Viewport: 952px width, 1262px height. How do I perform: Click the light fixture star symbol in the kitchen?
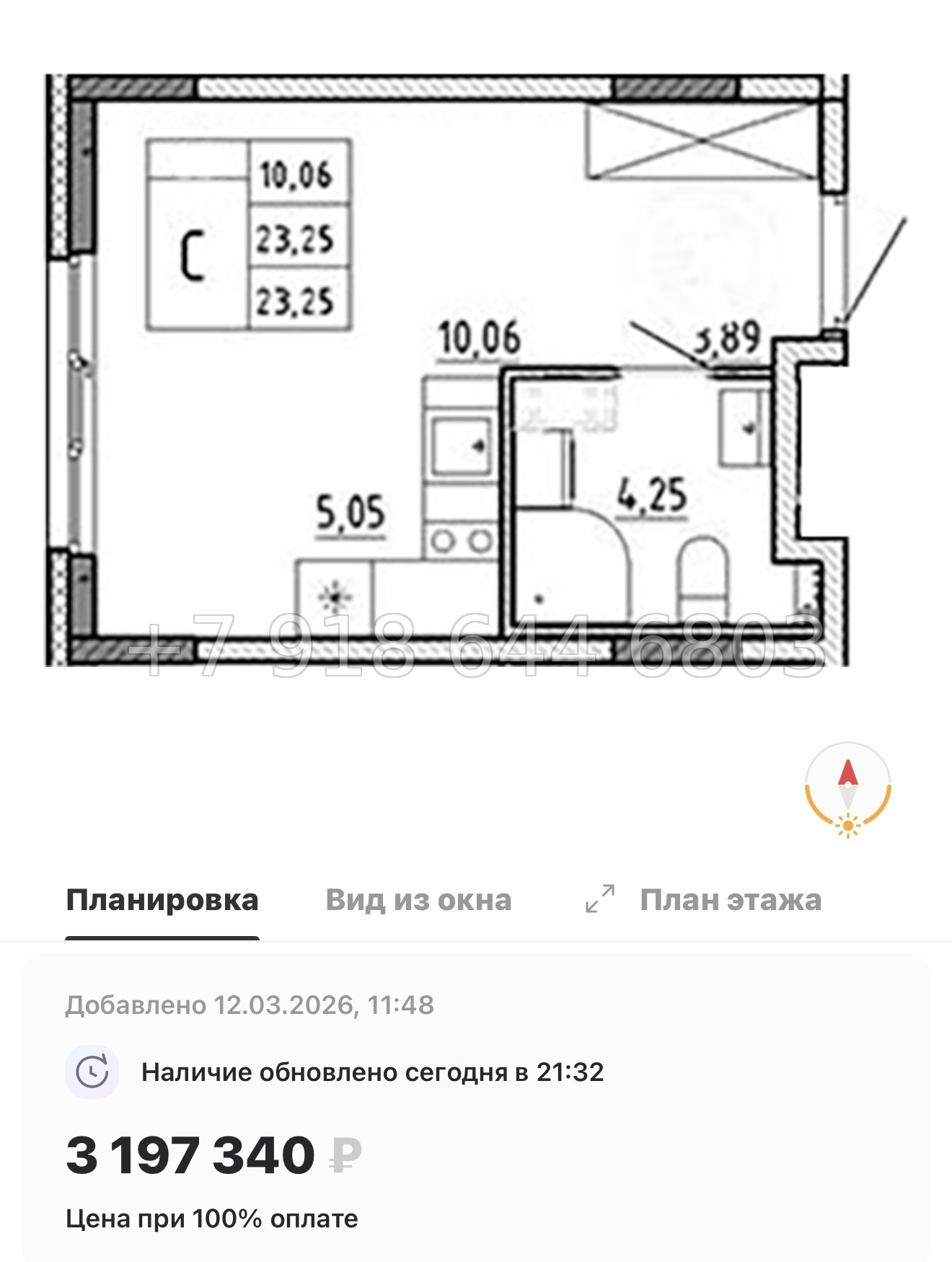click(332, 596)
